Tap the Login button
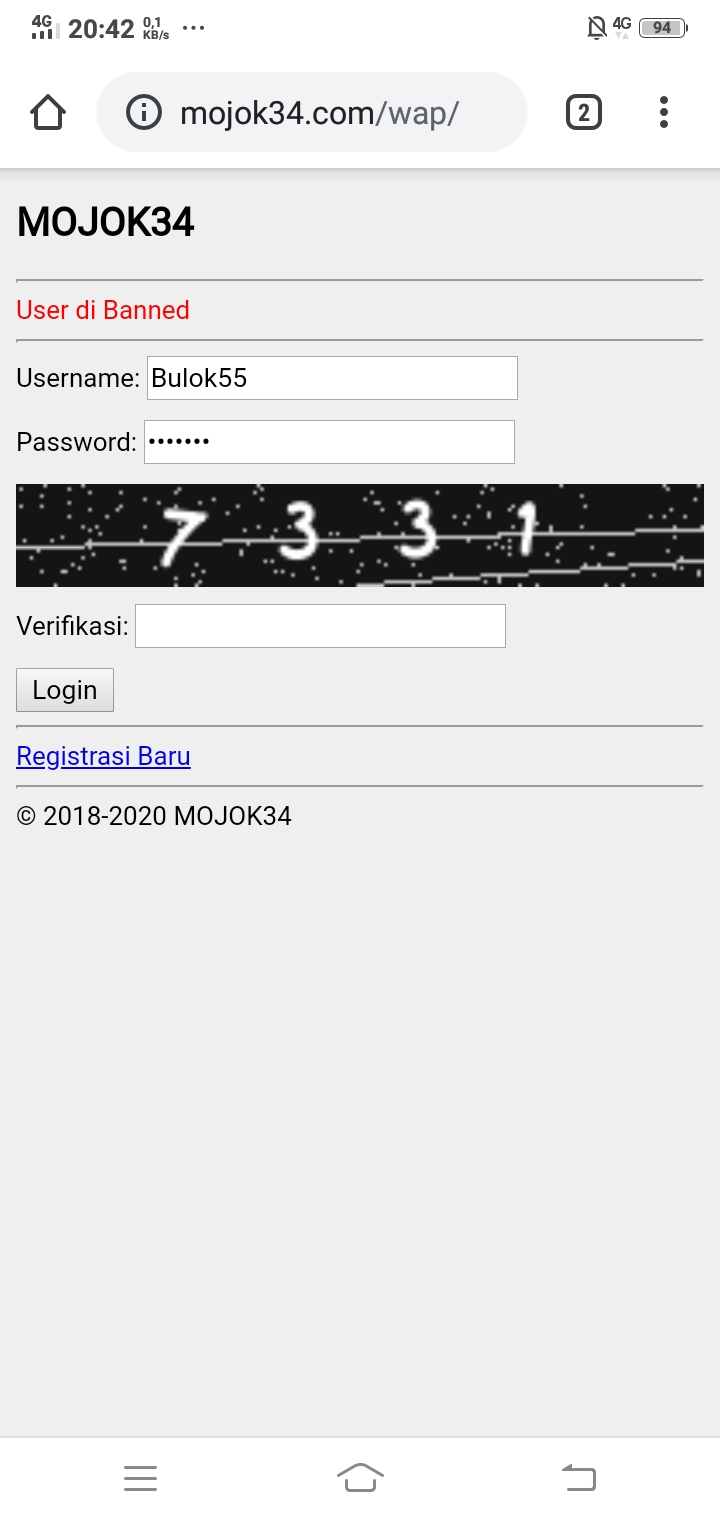Screen dimensions: 720x1520 [x=65, y=690]
